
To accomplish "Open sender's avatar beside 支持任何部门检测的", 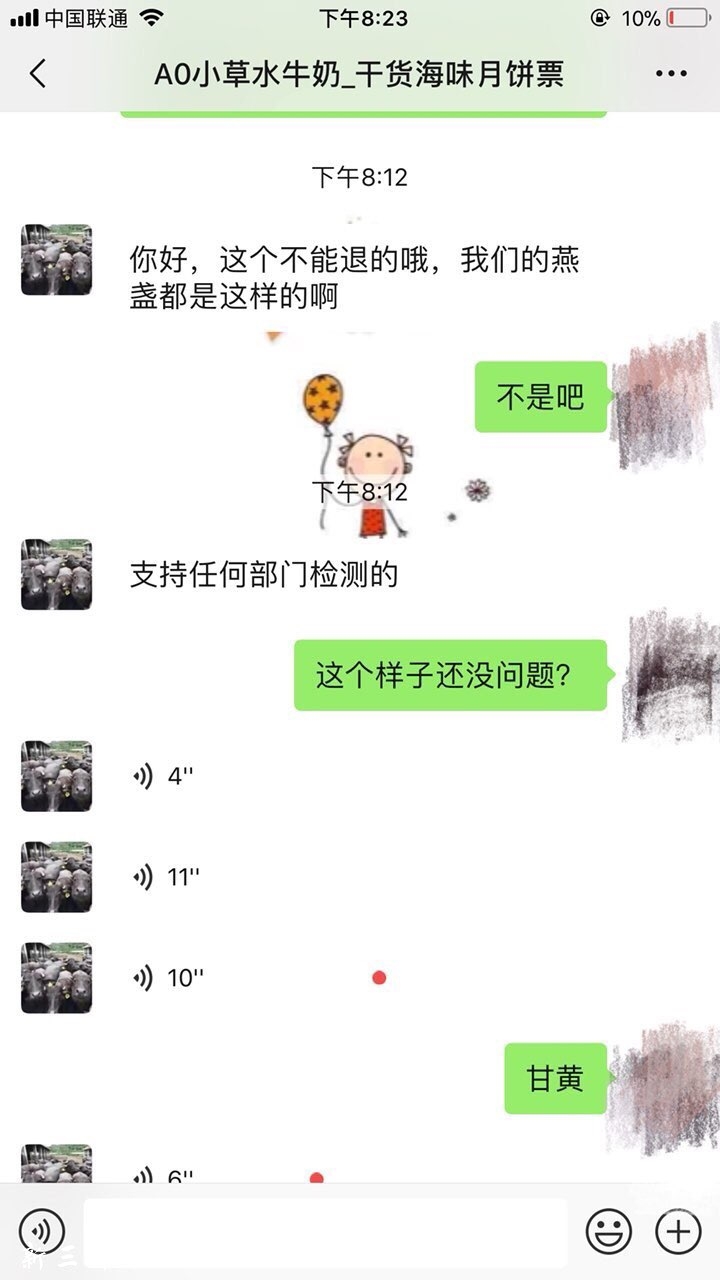I will (57, 575).
